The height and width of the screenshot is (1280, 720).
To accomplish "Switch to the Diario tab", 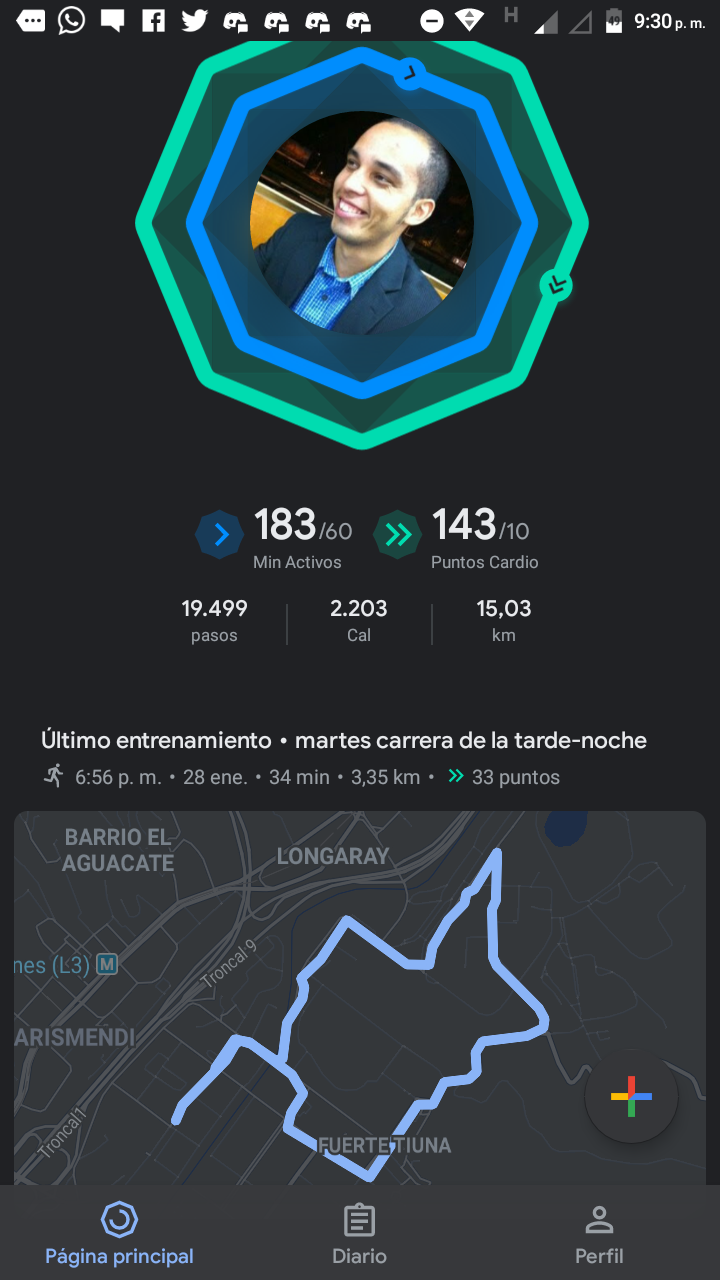I will point(359,1234).
